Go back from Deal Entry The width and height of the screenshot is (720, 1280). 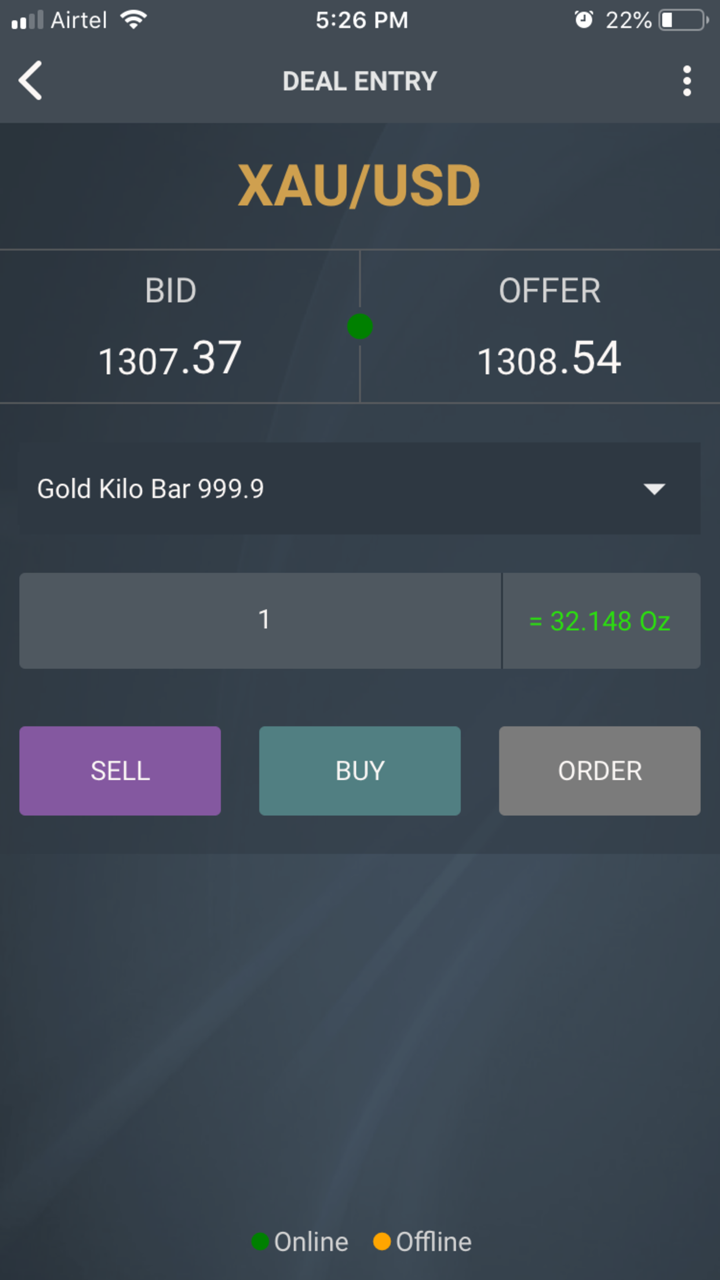31,81
